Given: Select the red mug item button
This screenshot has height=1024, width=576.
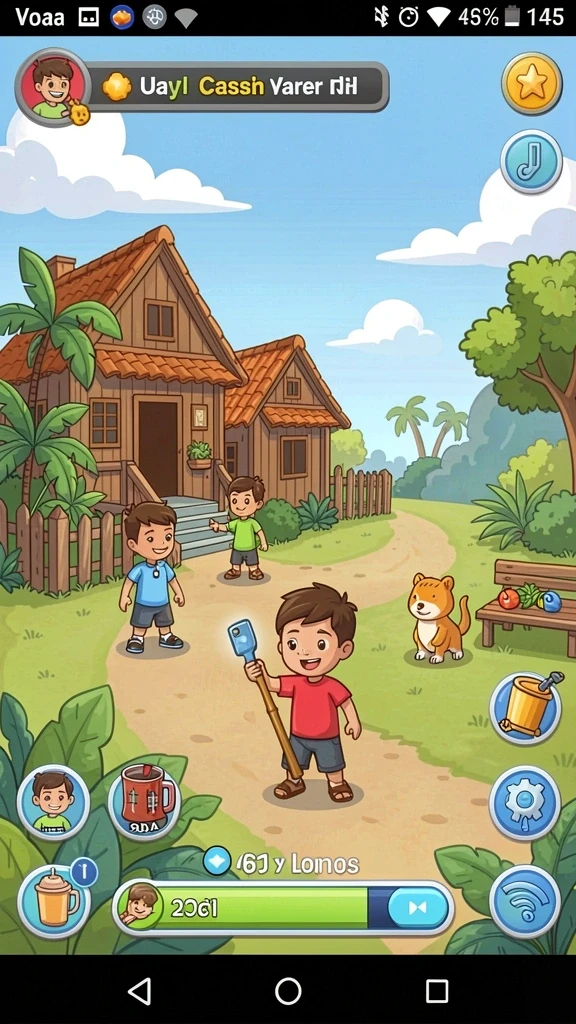Looking at the screenshot, I should (x=144, y=801).
